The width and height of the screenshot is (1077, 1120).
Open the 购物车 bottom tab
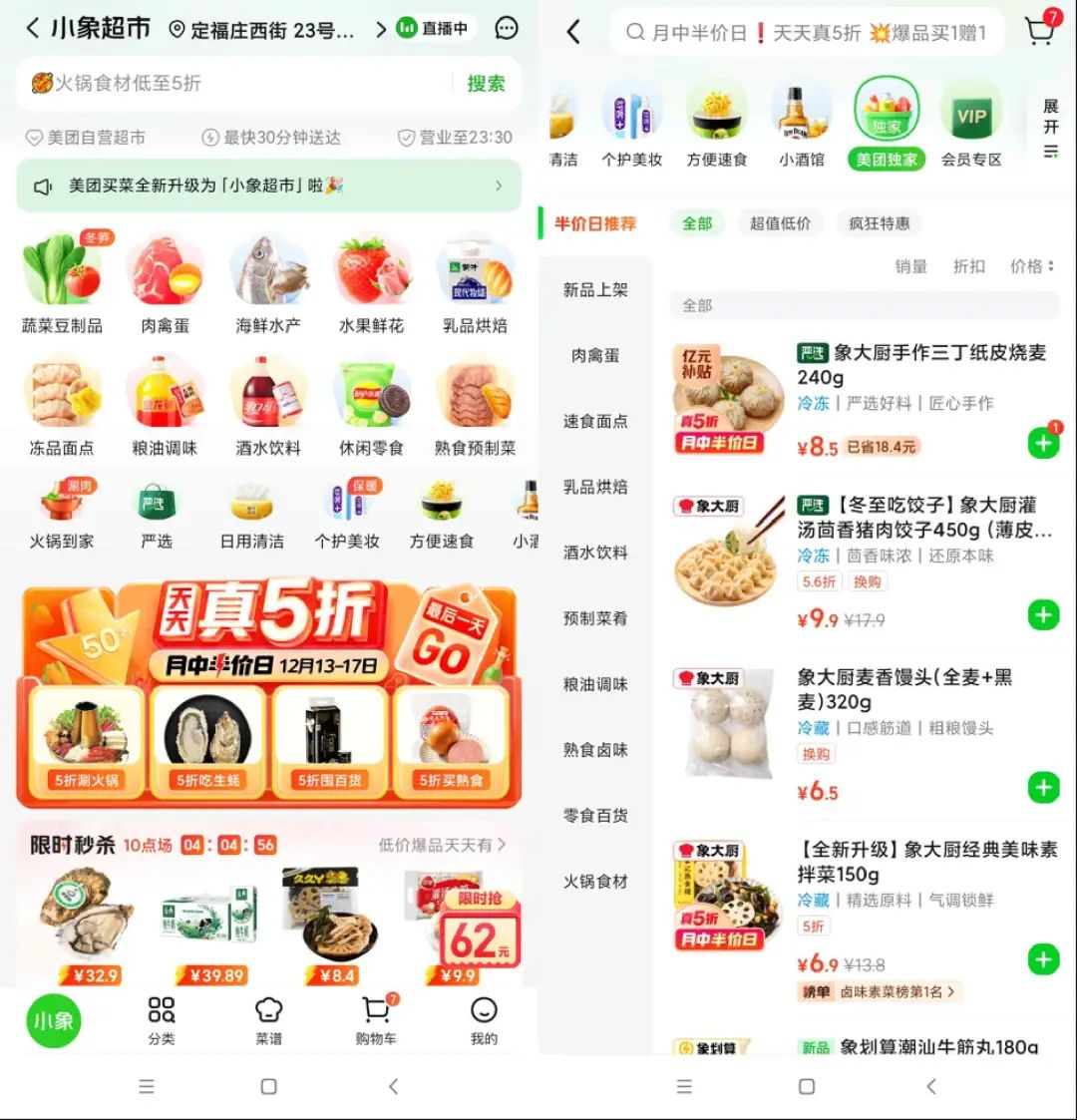[376, 1020]
